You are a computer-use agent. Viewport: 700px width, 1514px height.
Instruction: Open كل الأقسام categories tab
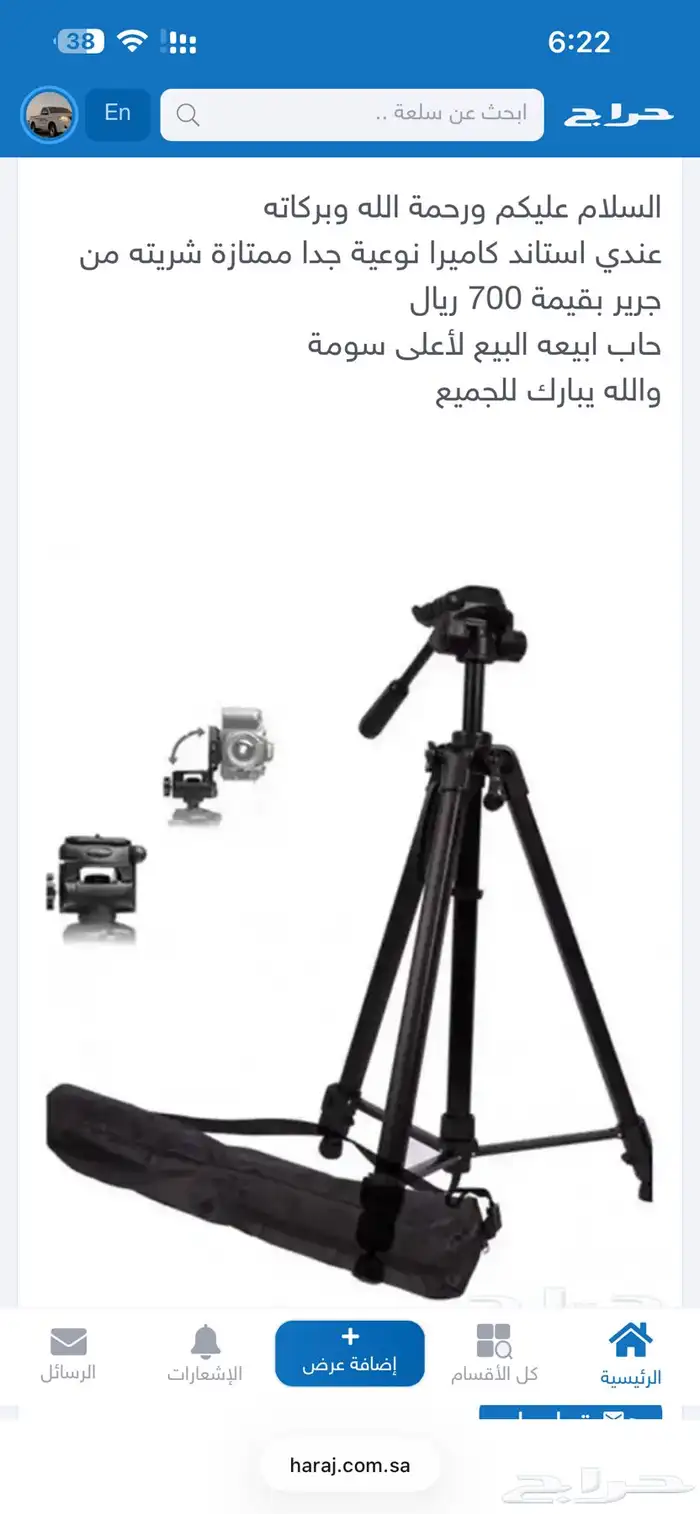tap(494, 1354)
